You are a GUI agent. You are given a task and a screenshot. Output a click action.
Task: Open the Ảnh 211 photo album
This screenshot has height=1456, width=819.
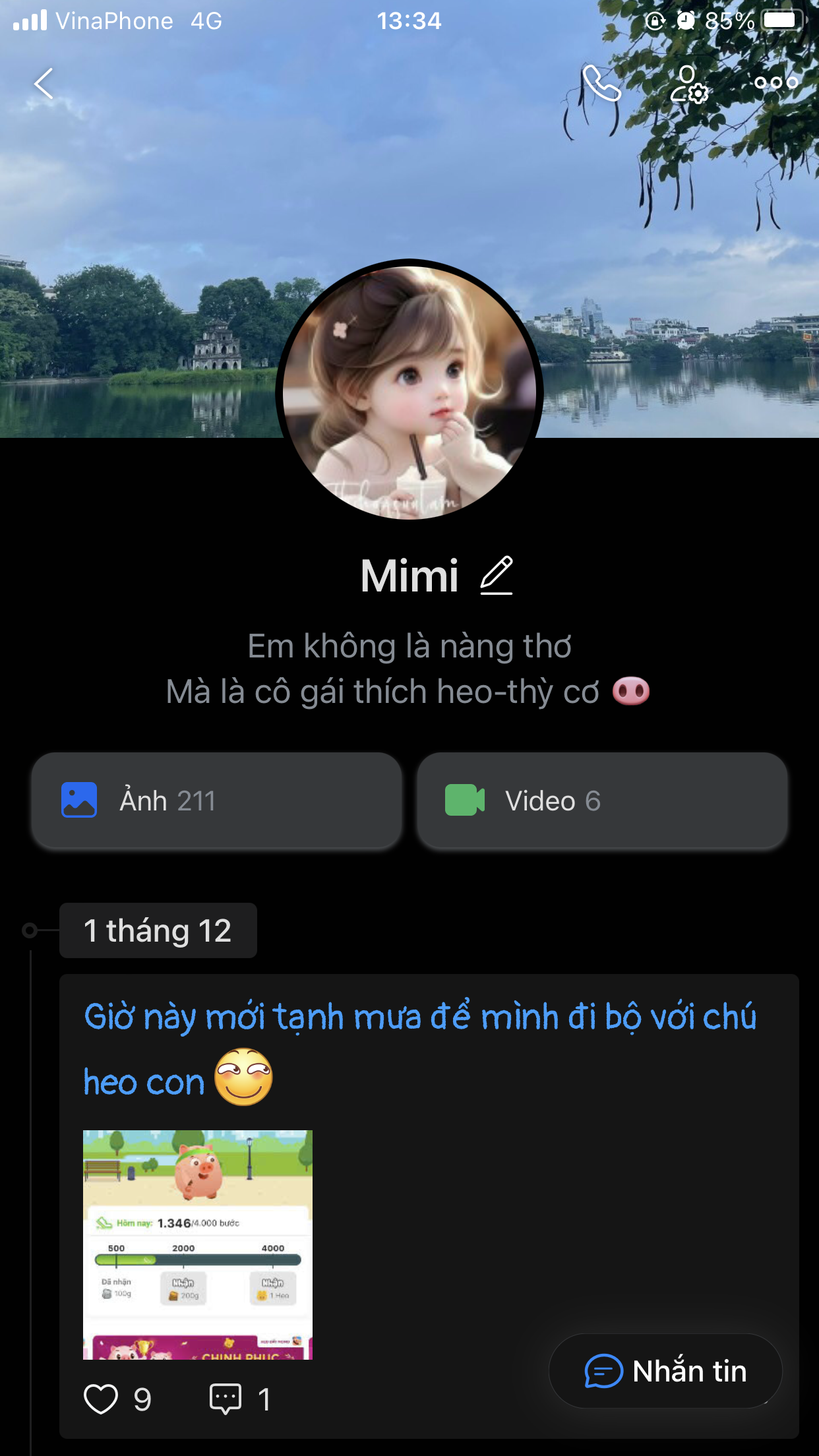click(216, 801)
